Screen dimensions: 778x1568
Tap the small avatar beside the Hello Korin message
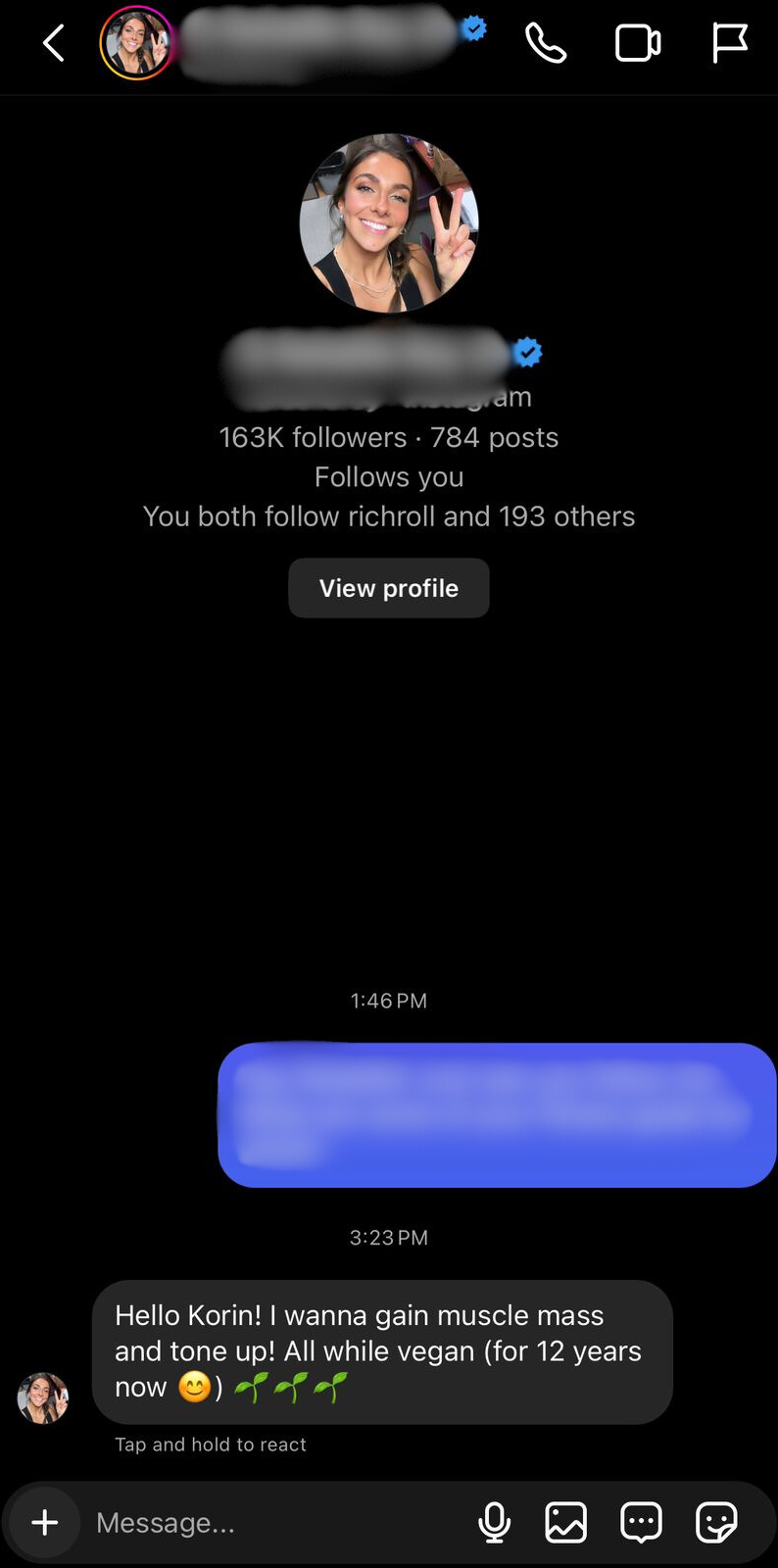pos(43,1397)
